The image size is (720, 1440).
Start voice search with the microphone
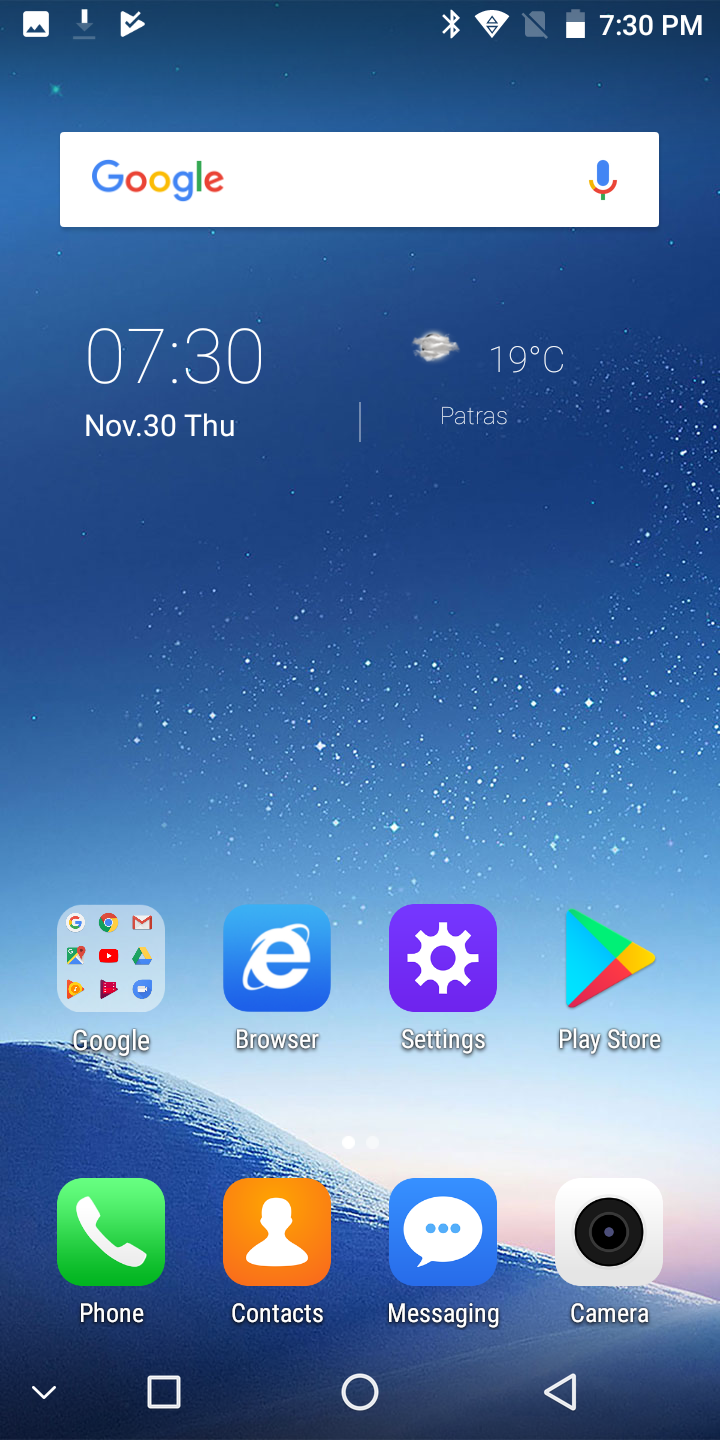pos(602,180)
